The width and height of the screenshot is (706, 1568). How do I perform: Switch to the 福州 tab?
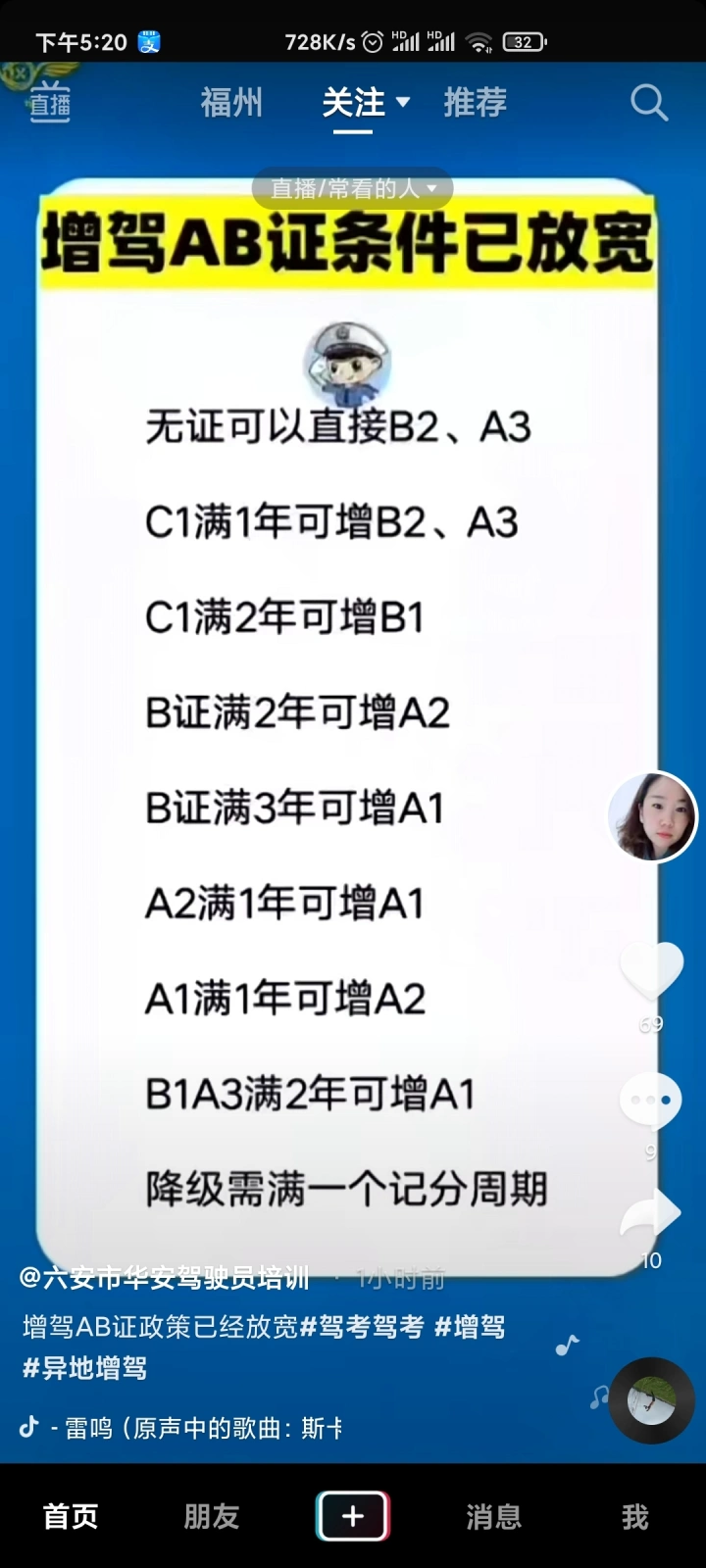pyautogui.click(x=231, y=102)
